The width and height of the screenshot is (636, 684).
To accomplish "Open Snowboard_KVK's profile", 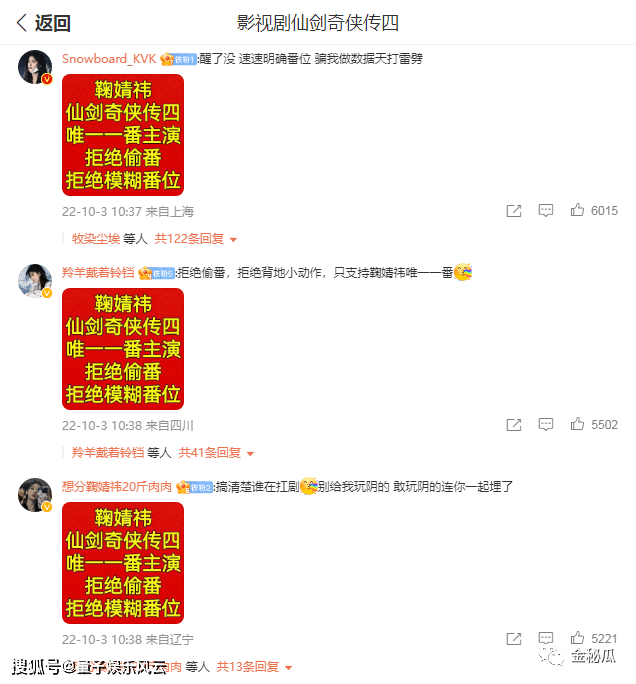I will (108, 59).
